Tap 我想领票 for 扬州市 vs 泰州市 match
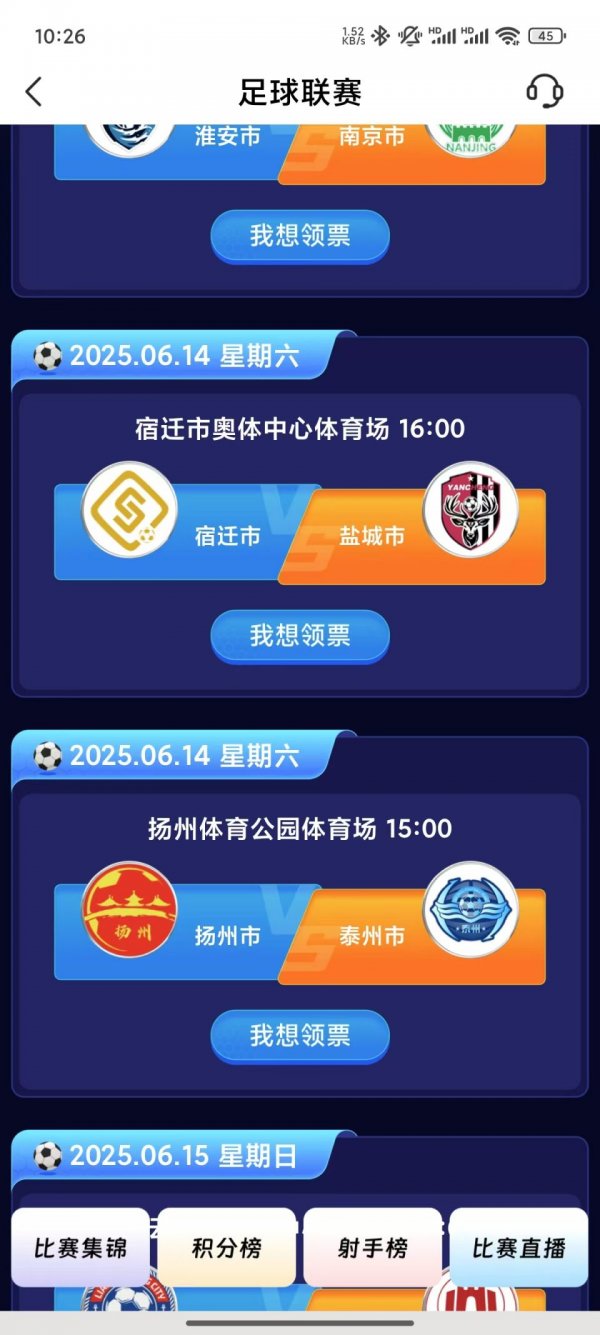 tap(300, 1036)
